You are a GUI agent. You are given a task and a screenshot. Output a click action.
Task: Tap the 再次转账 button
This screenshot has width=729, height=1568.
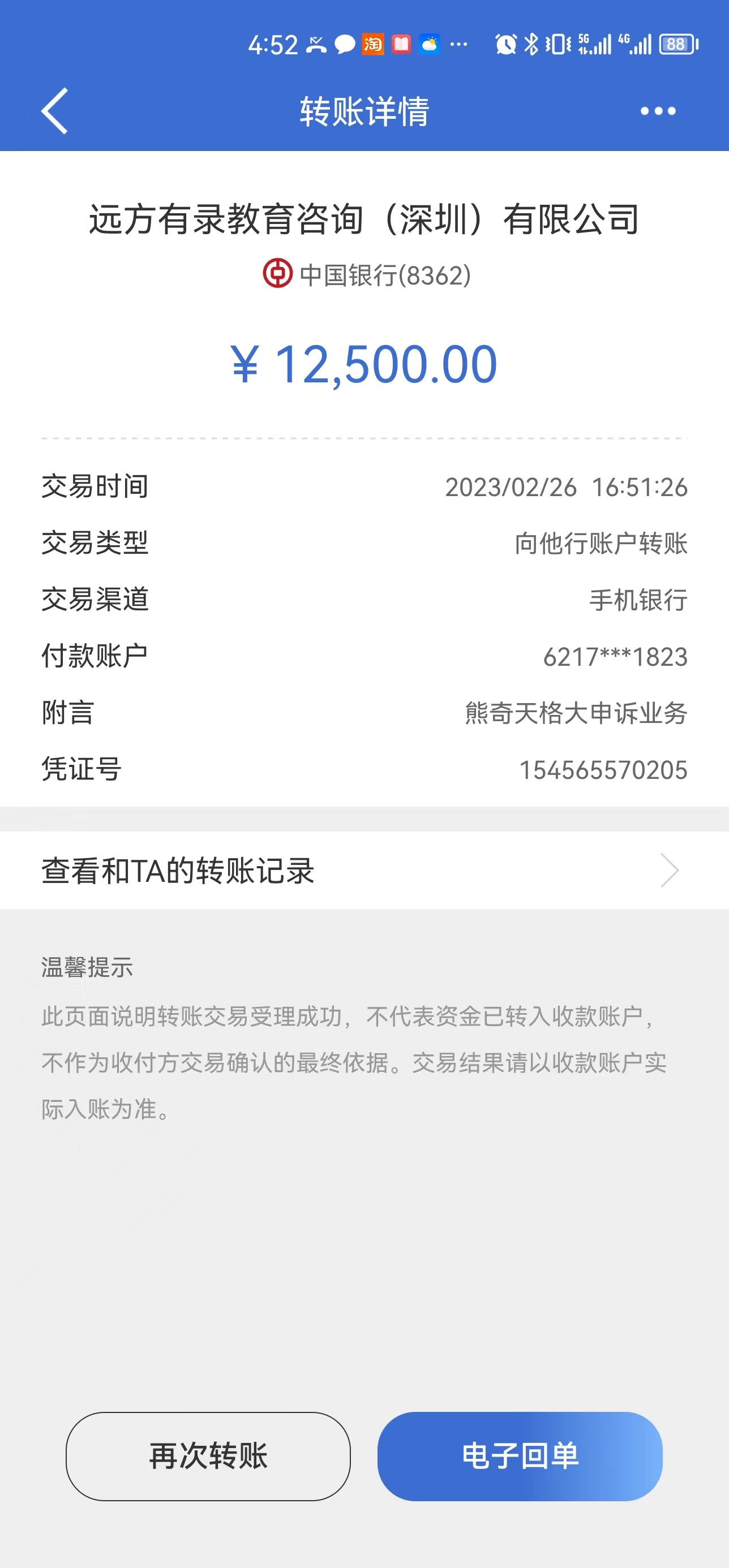(x=208, y=1456)
